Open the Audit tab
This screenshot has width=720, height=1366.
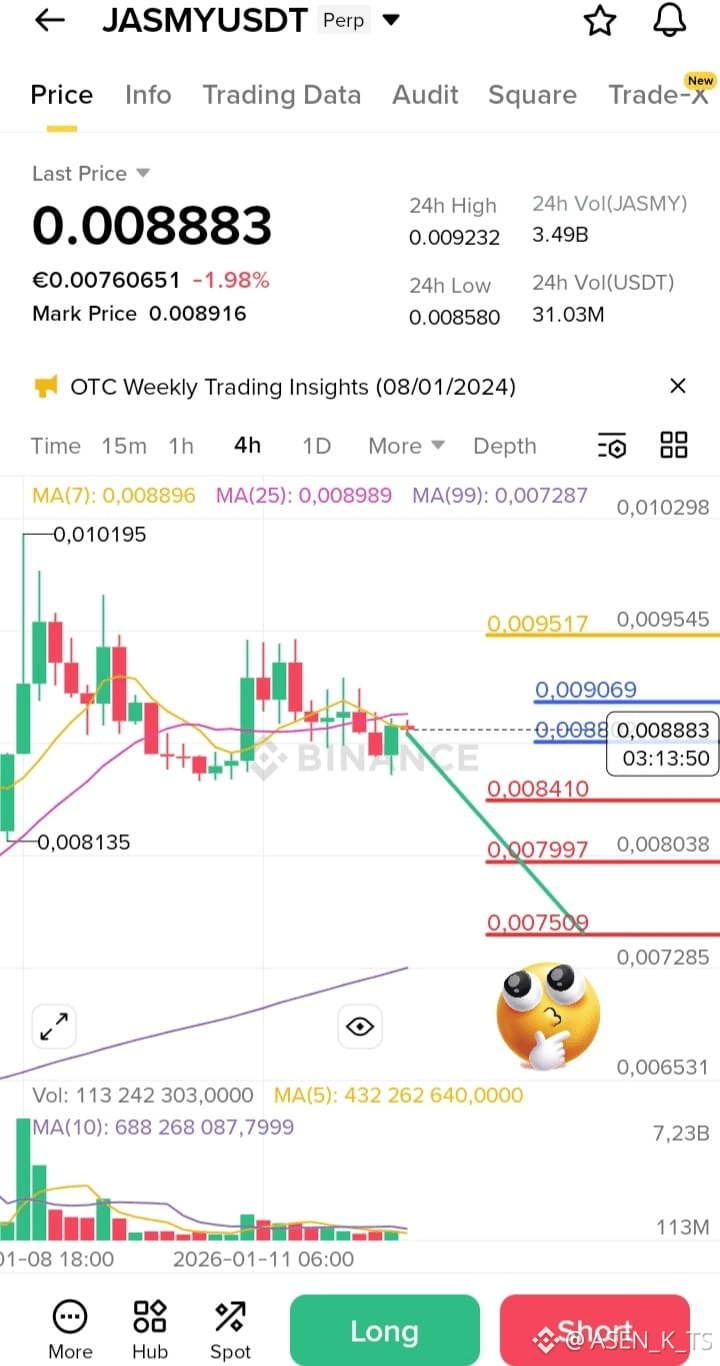425,95
